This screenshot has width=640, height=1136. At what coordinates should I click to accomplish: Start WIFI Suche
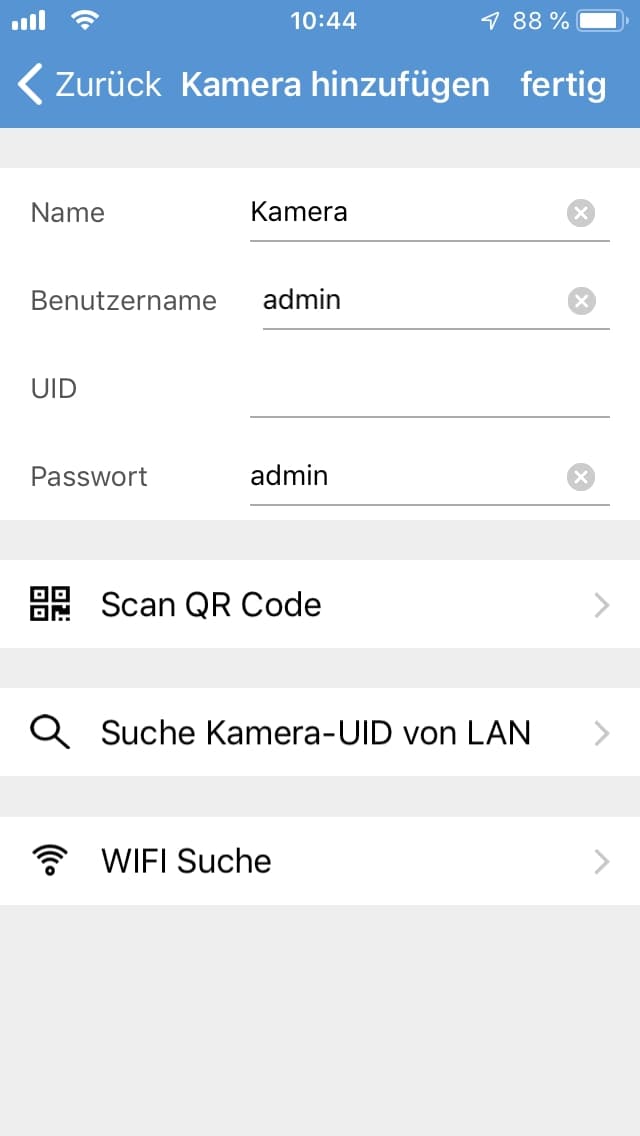pyautogui.click(x=320, y=861)
